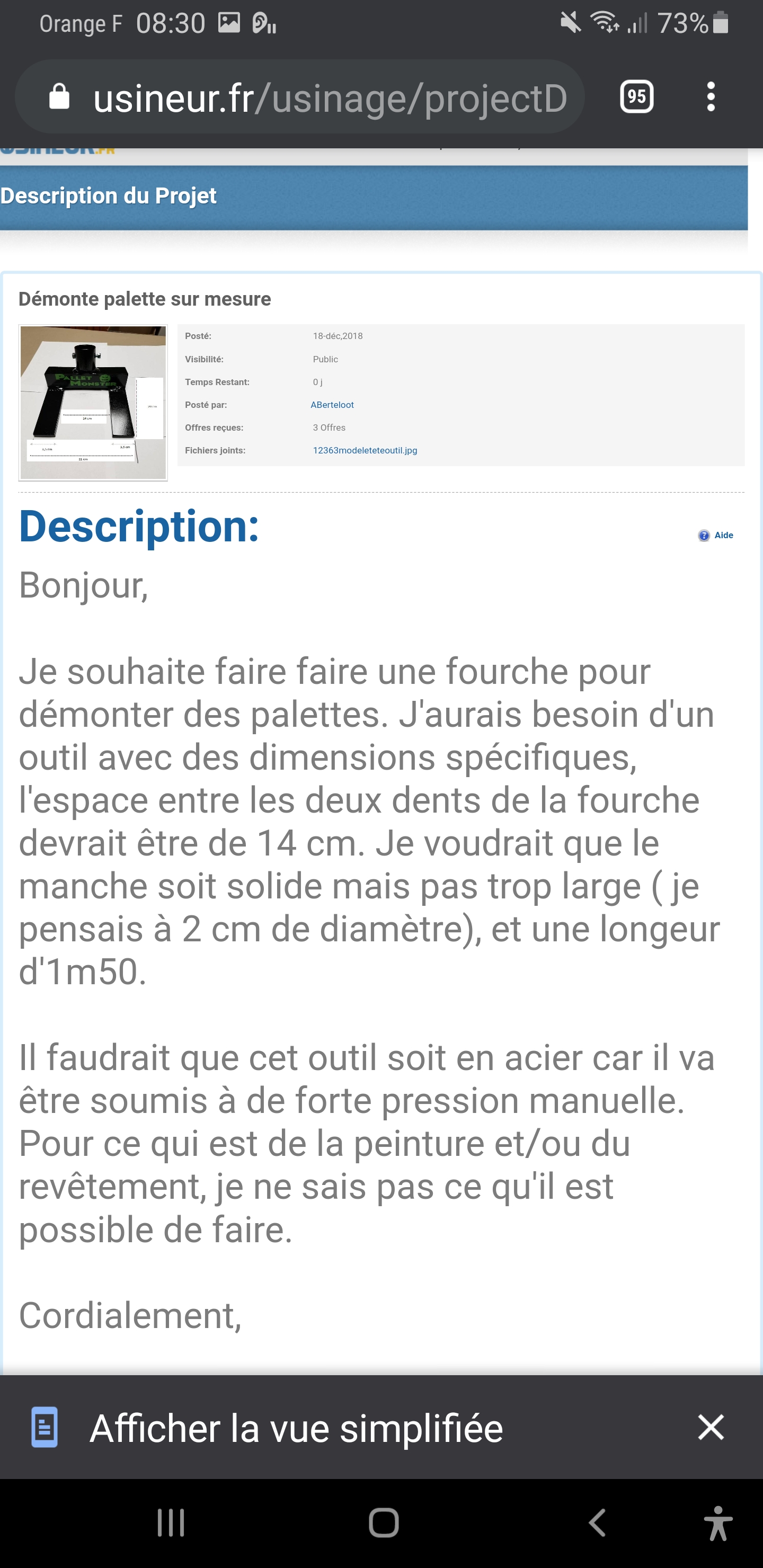The height and width of the screenshot is (1568, 763).
Task: Go to the home screen
Action: click(384, 1523)
